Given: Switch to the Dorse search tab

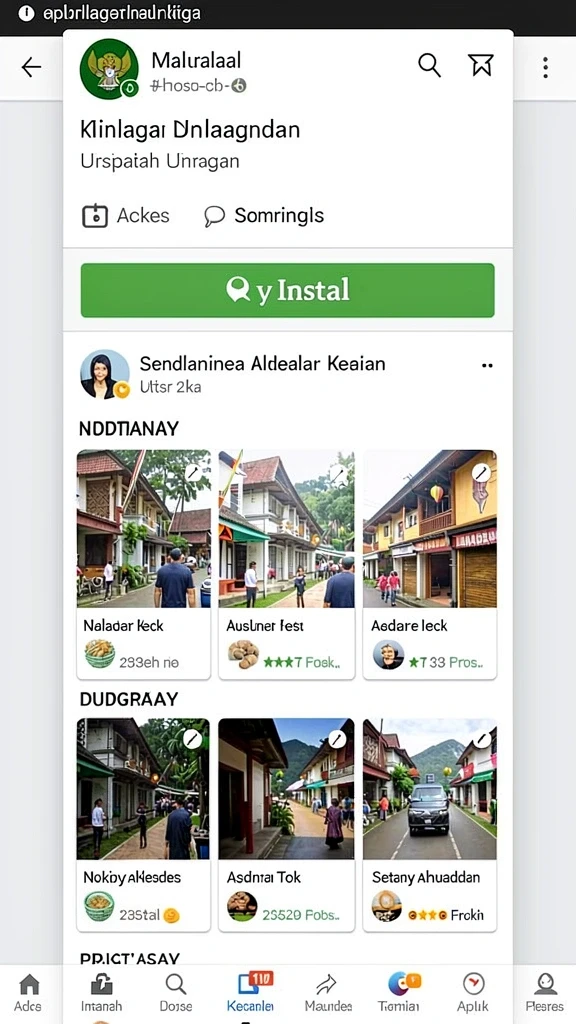Looking at the screenshot, I should 176,993.
